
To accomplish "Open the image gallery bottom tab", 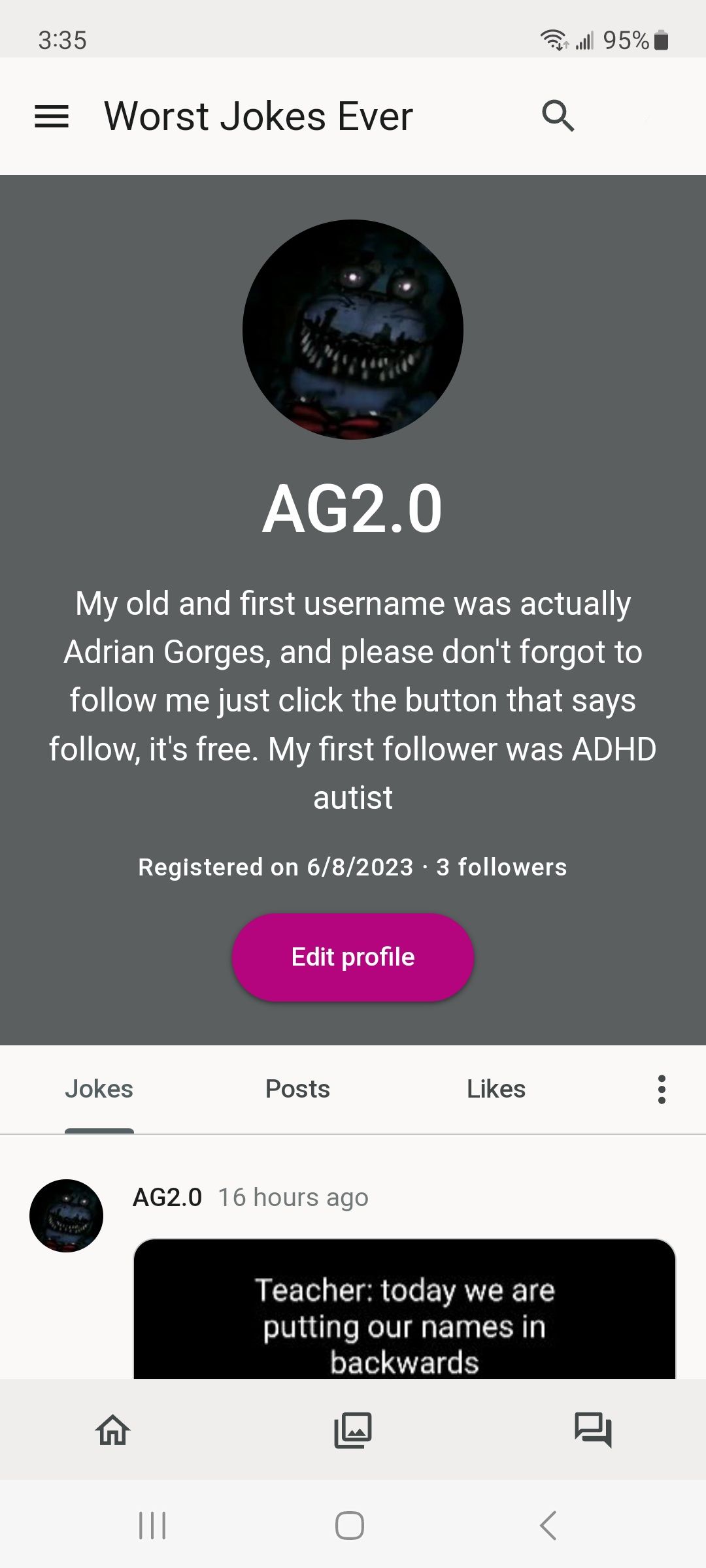I will coord(353,1430).
